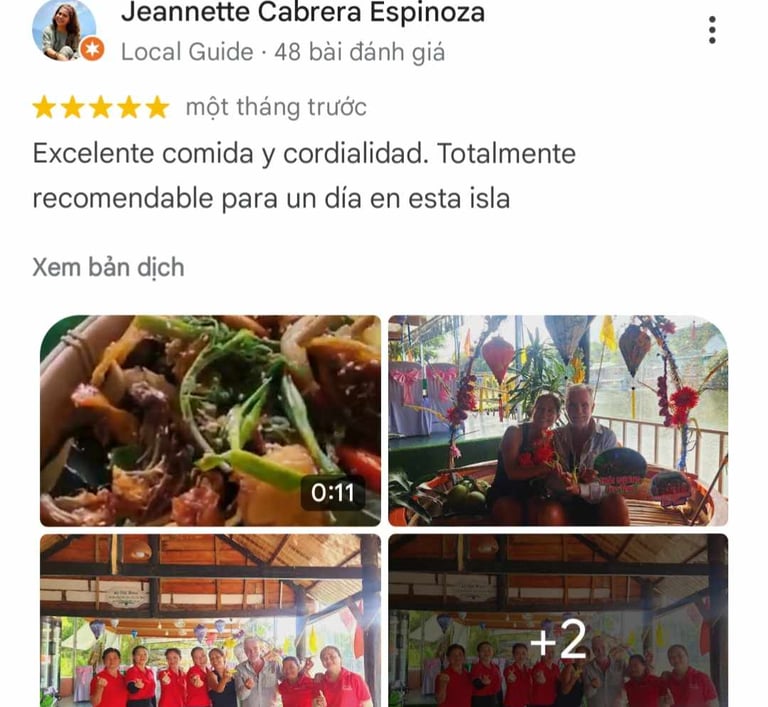This screenshot has width=768, height=707.
Task: Open the +2 more photos tile
Action: pyautogui.click(x=558, y=620)
